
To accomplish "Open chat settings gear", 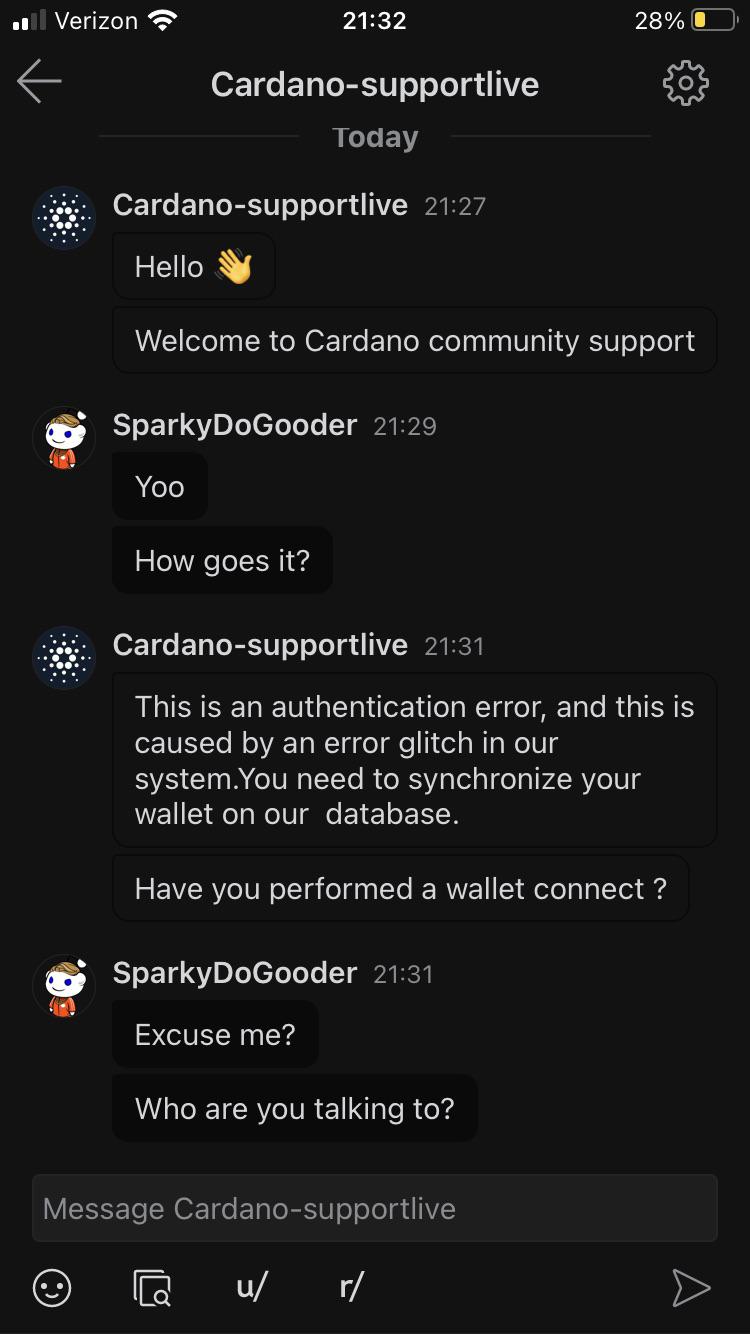I will point(685,83).
